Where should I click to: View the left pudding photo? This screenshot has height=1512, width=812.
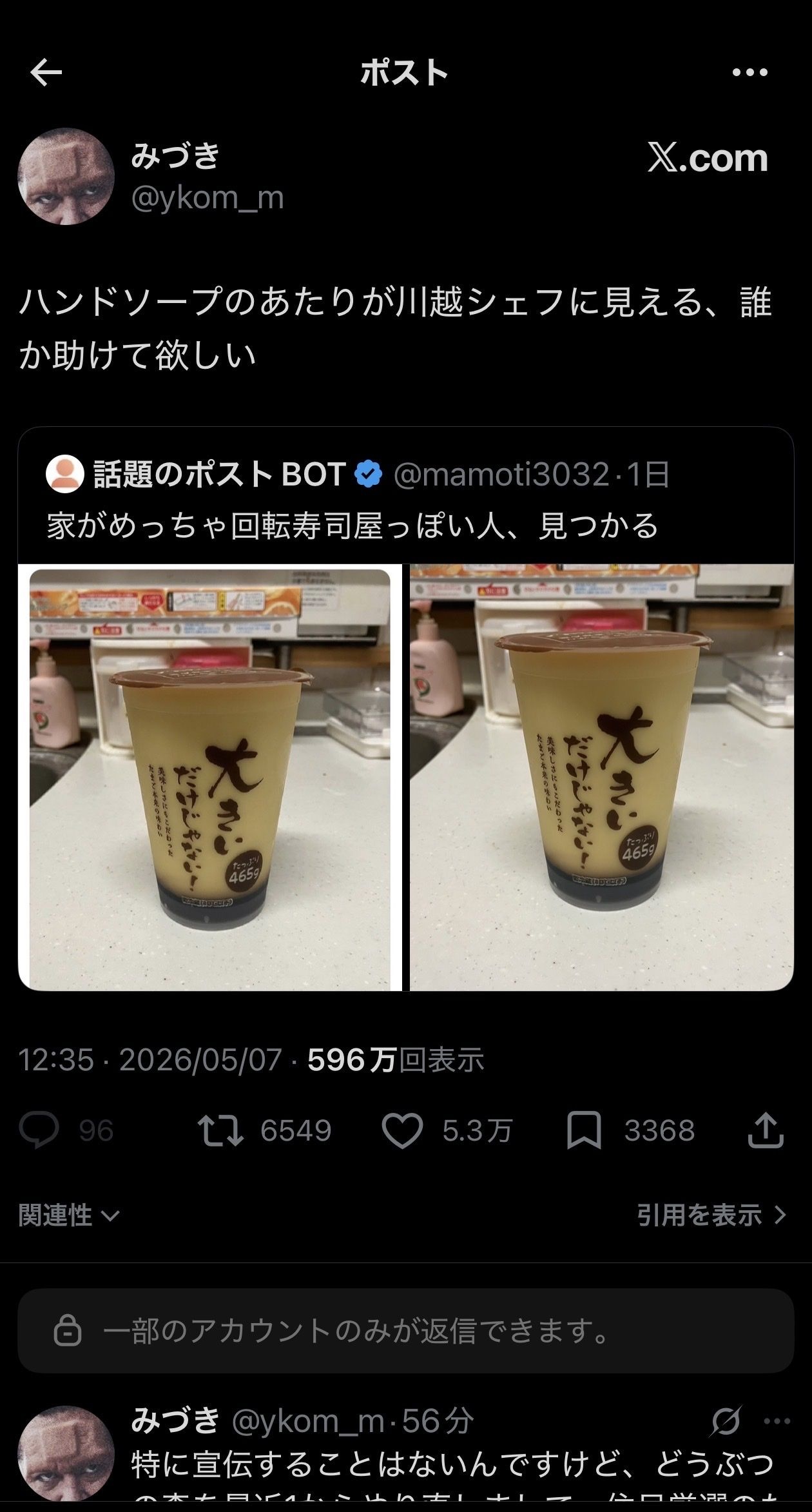[210, 778]
